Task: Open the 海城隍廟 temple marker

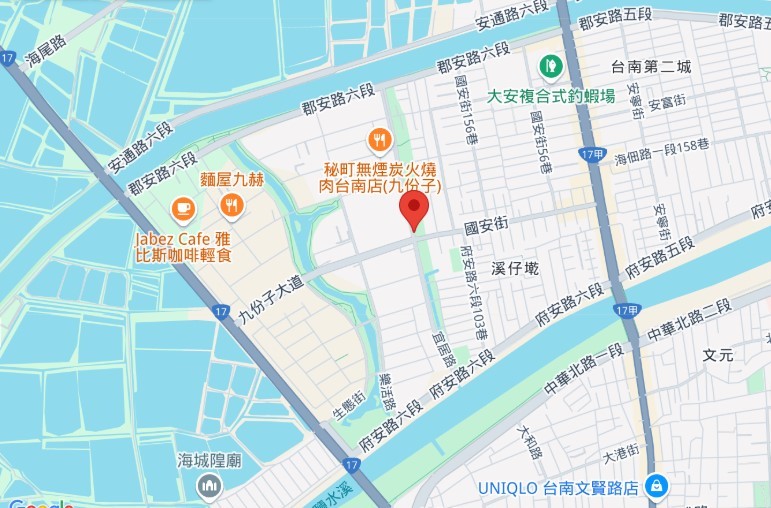Action: pos(209,487)
